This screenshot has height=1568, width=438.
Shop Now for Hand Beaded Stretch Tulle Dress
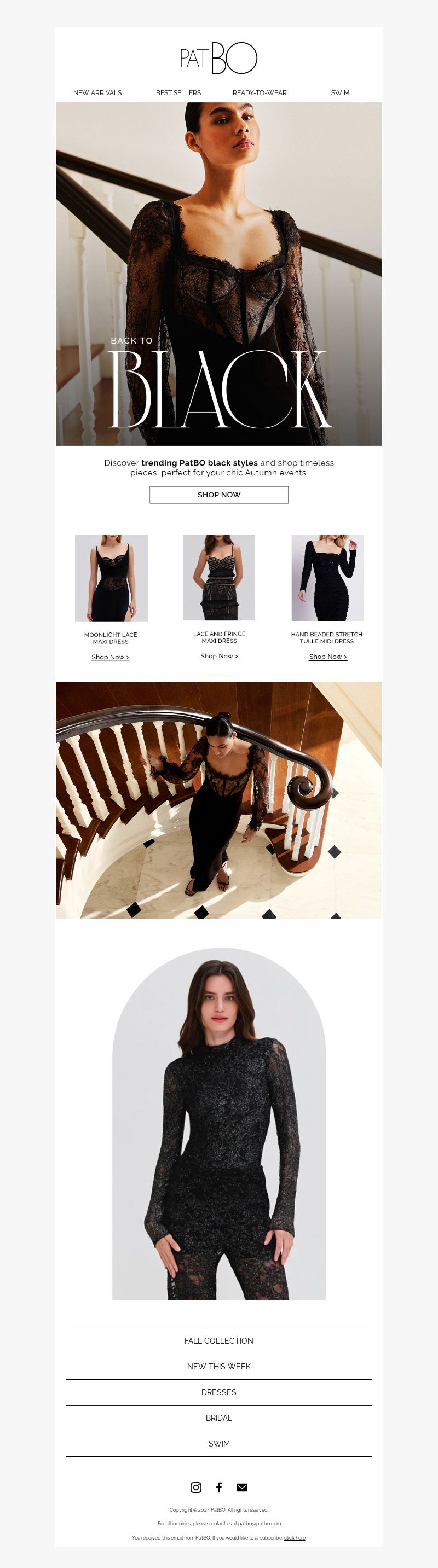pos(328,656)
